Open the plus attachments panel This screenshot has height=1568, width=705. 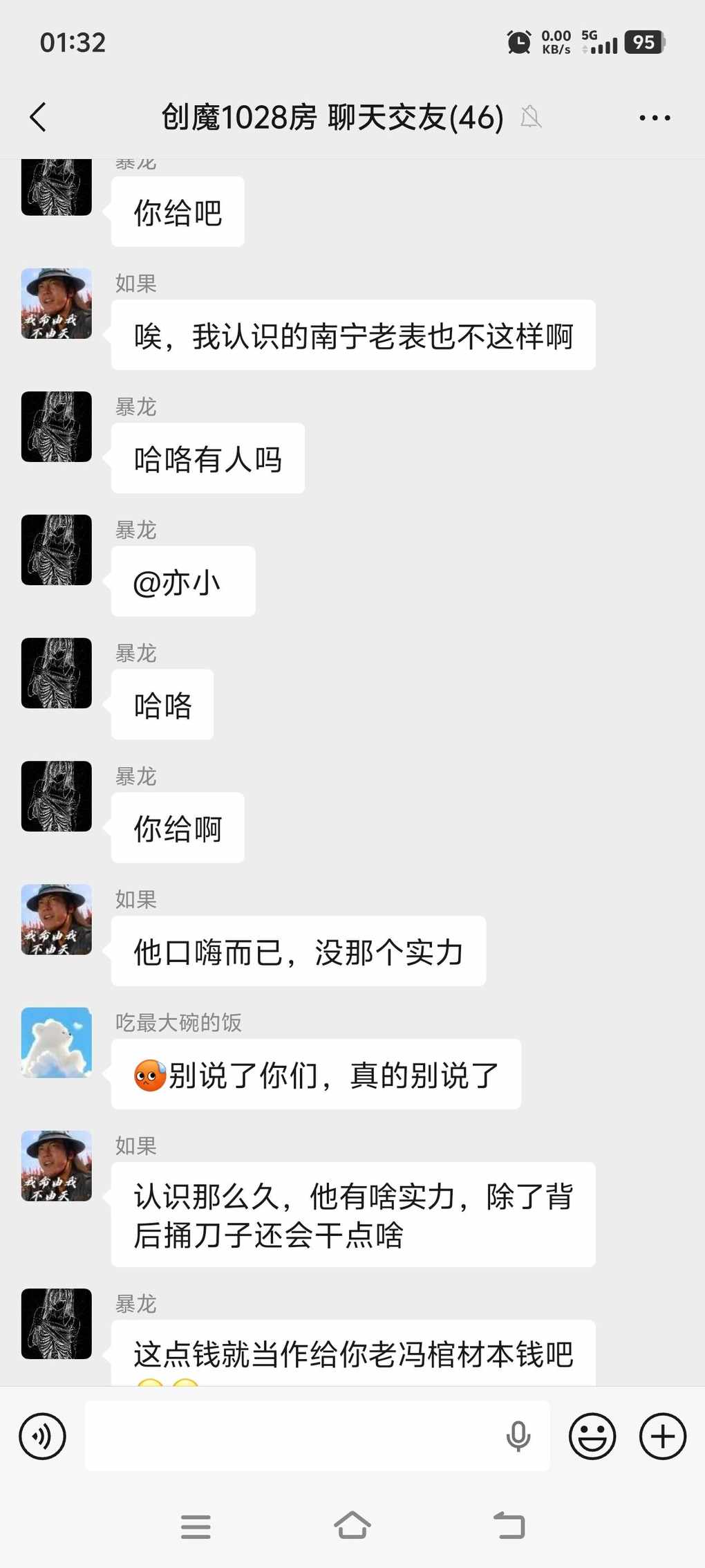pos(662,1437)
